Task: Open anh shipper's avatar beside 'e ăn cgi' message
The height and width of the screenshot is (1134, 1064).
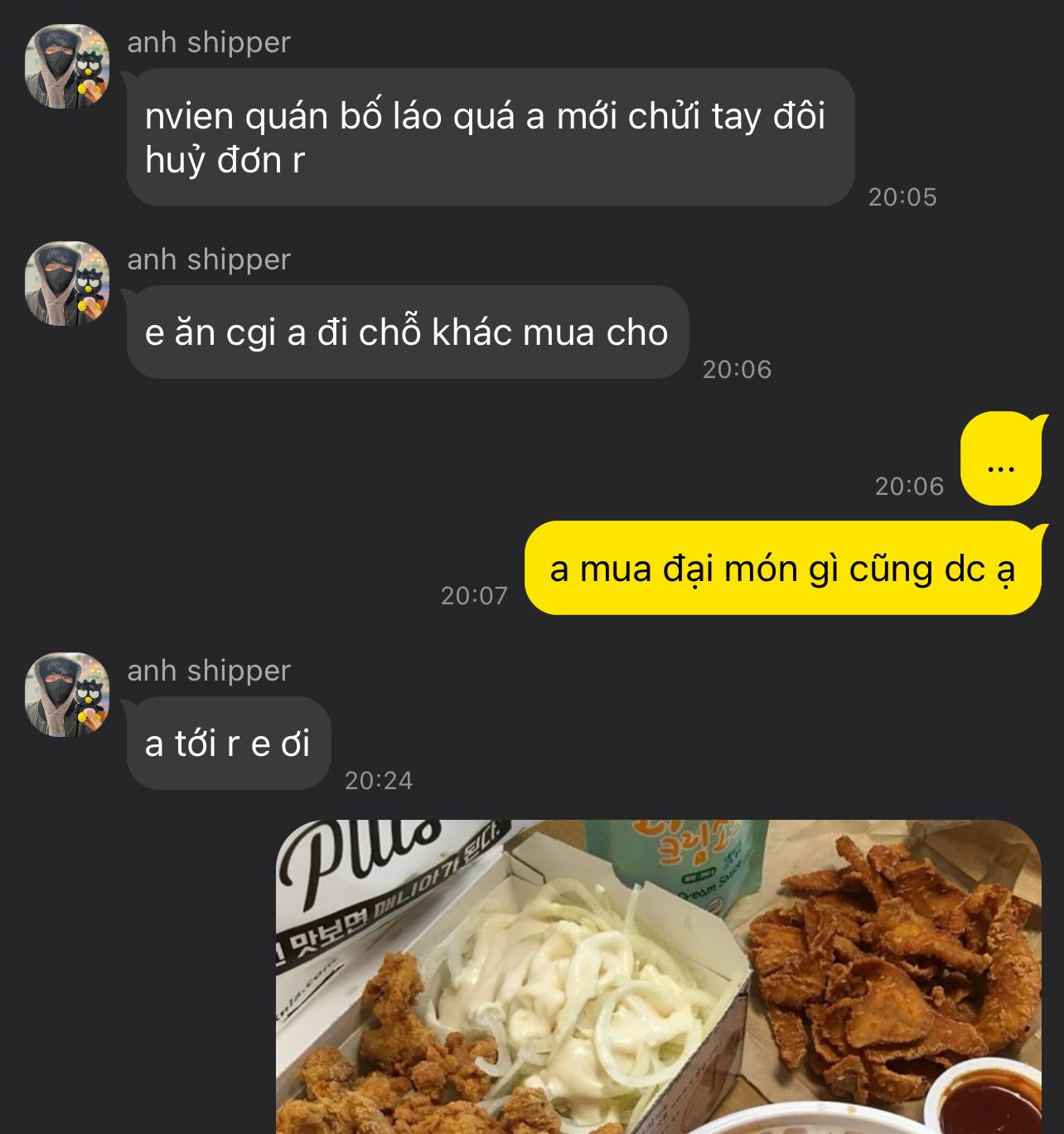Action: click(x=67, y=283)
